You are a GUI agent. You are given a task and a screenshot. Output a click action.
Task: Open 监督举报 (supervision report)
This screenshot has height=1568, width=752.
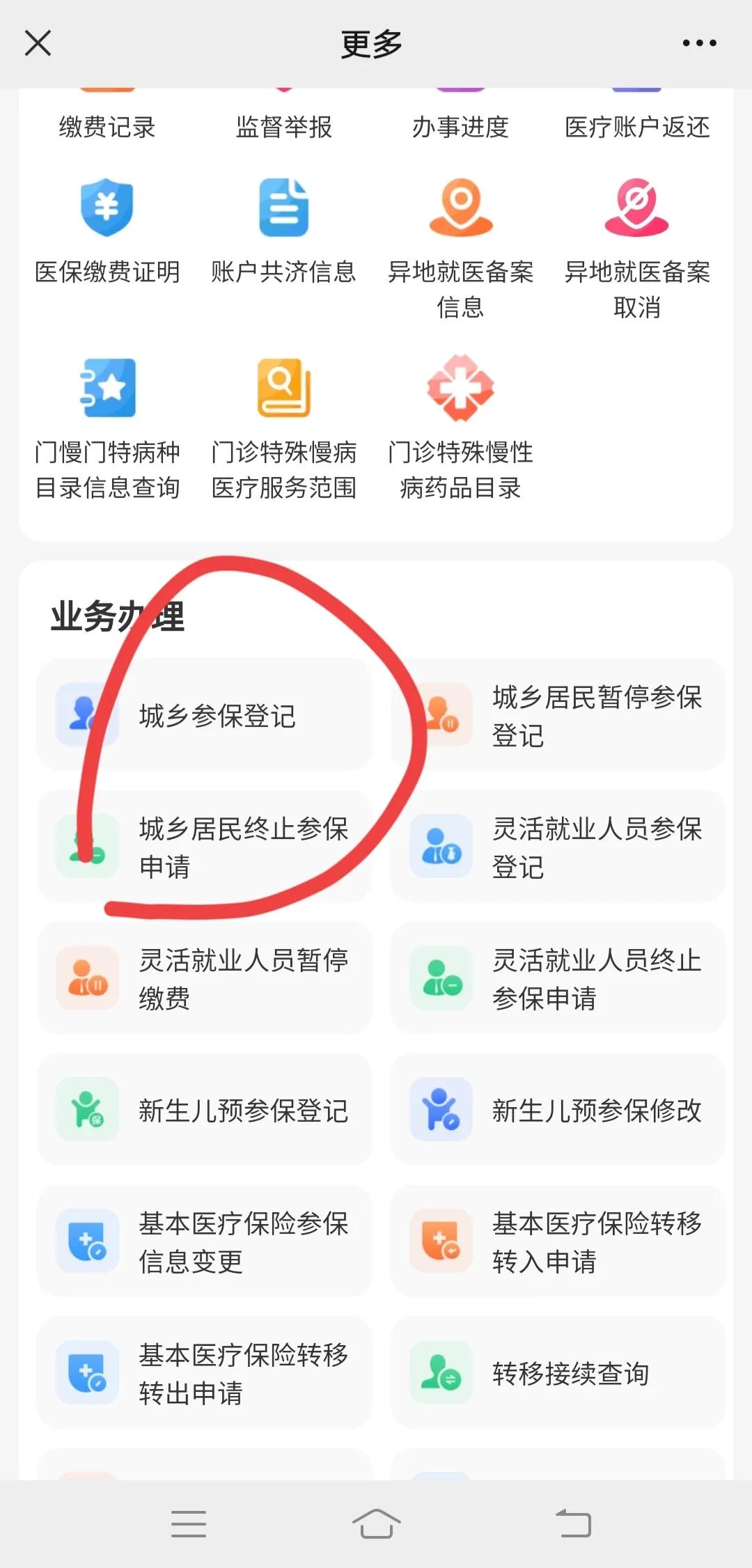284,125
